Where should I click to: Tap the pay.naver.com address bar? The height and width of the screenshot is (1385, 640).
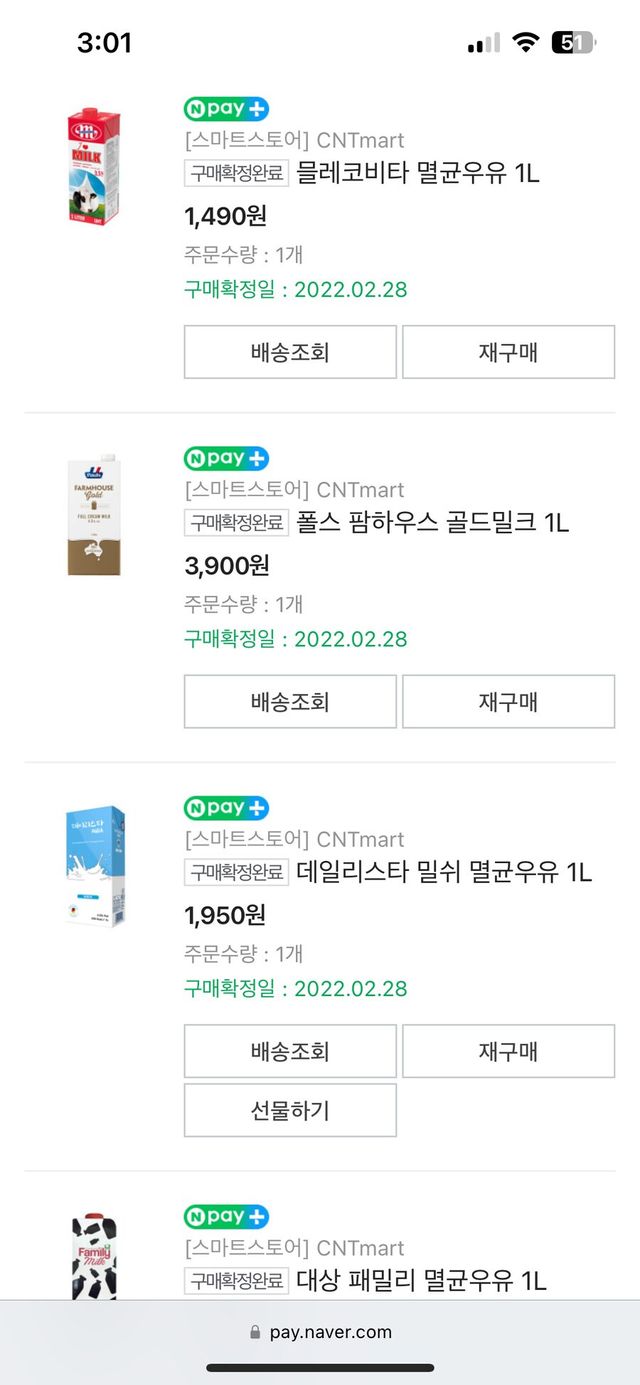320,1332
